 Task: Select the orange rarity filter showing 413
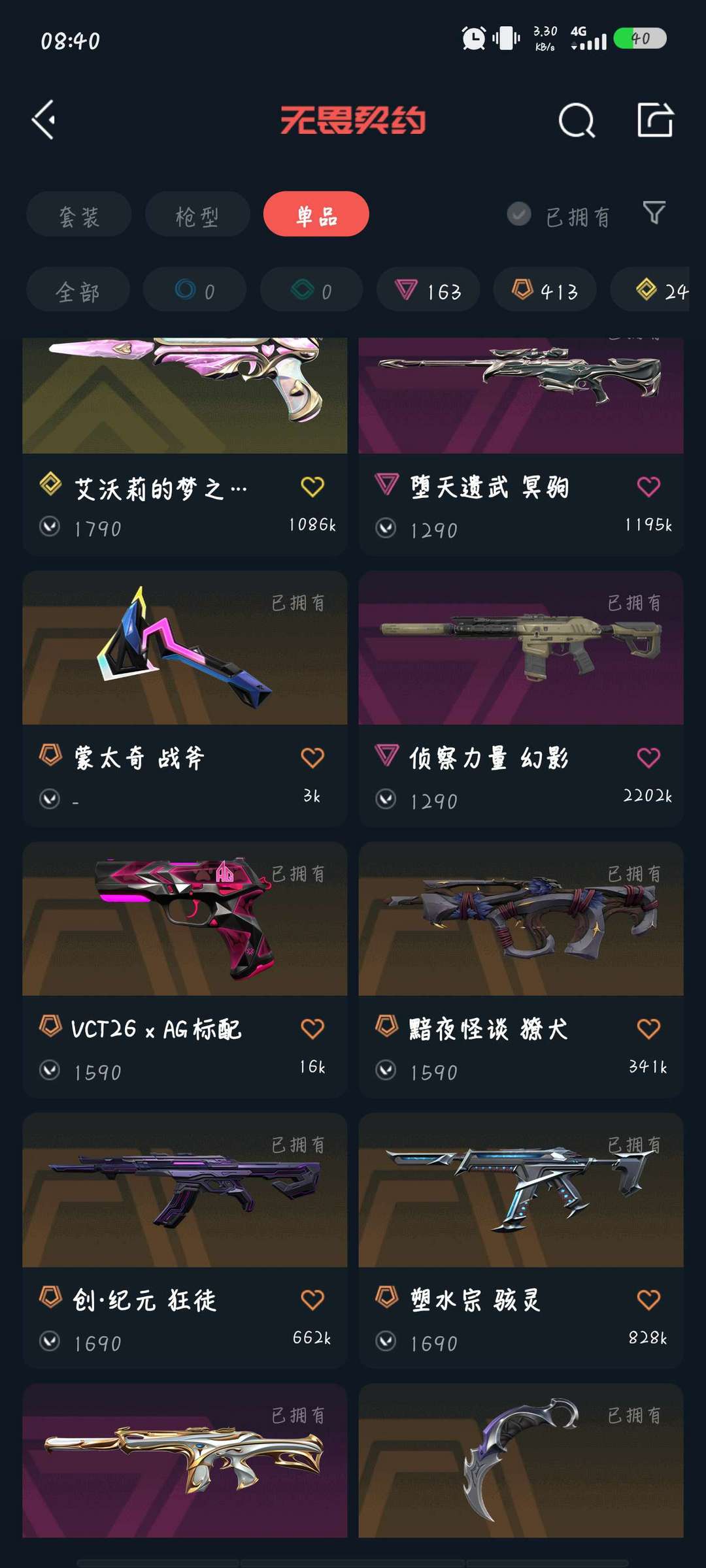click(544, 290)
